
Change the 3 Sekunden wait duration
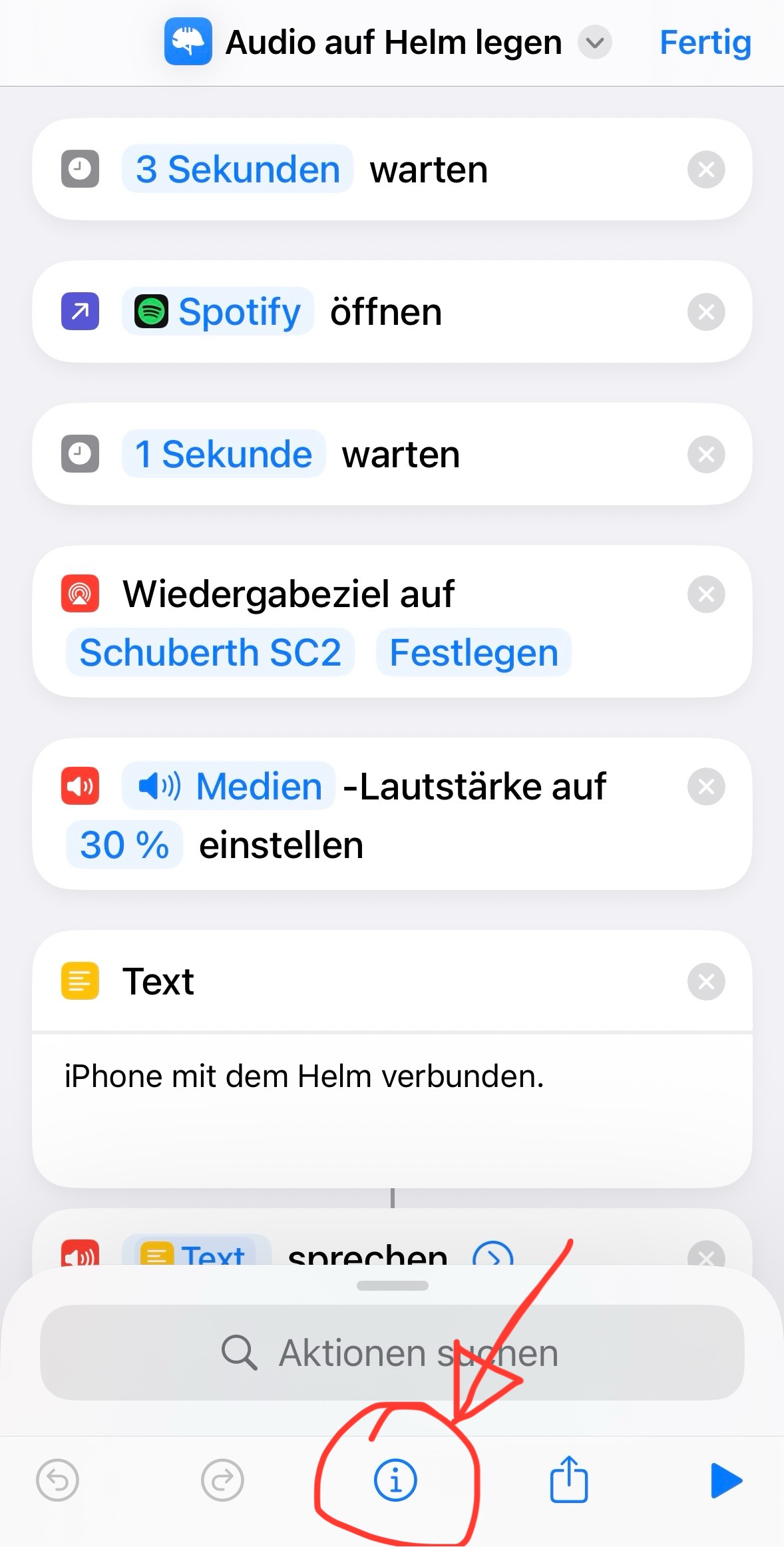coord(238,169)
